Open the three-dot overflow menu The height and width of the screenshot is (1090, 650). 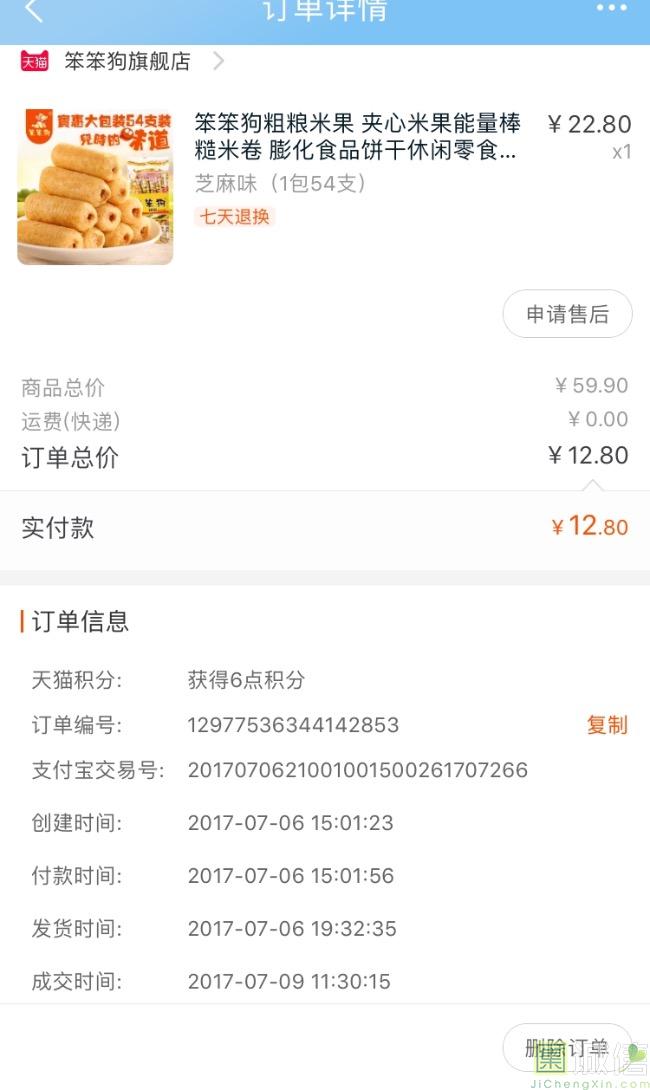click(x=611, y=9)
